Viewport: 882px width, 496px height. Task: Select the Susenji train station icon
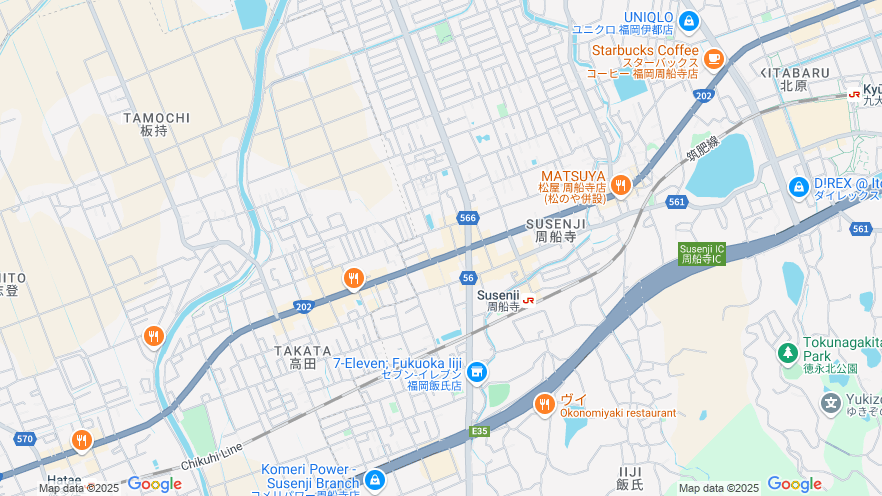[x=528, y=297]
